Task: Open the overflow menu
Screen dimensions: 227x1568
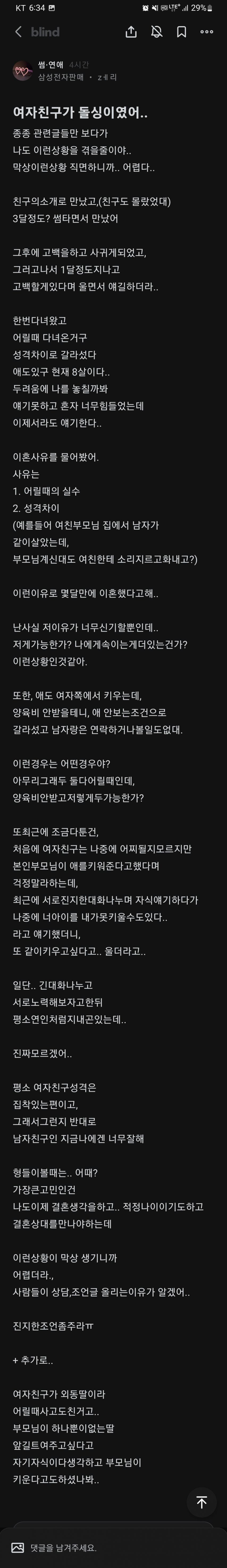Action: coord(207,32)
